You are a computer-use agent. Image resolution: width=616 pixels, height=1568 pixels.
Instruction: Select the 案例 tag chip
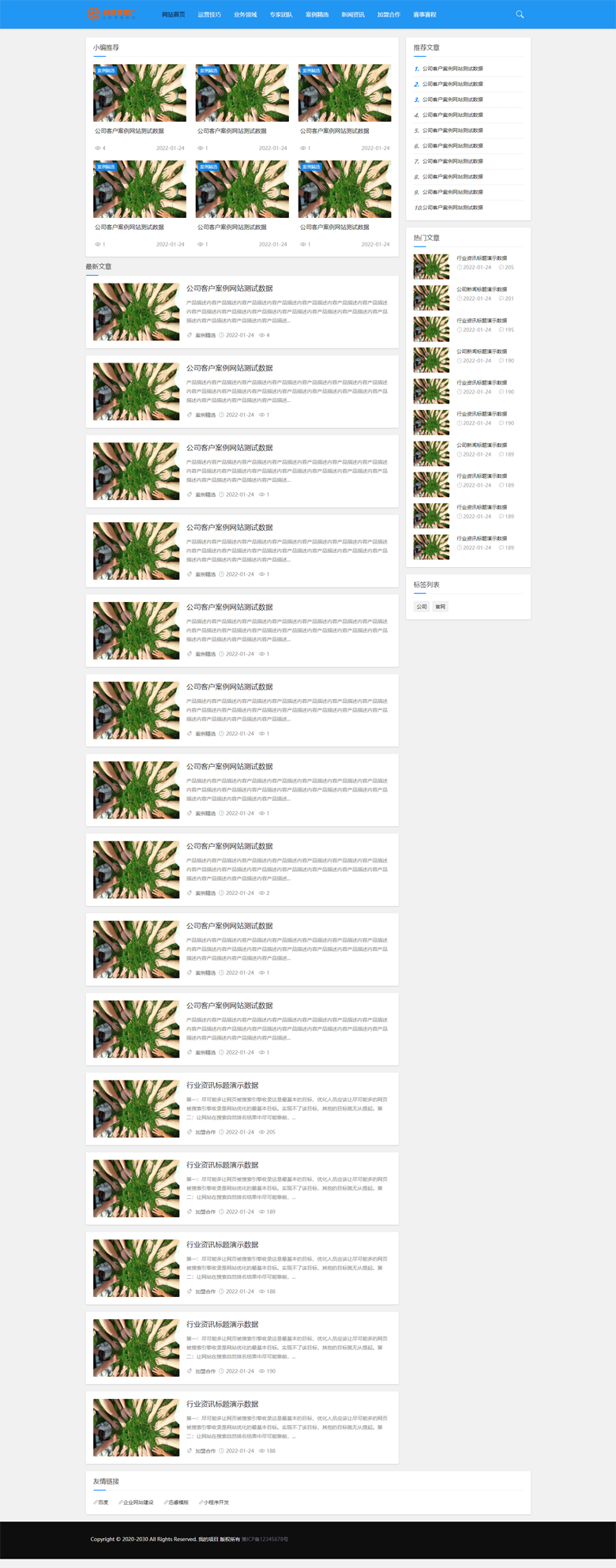pyautogui.click(x=441, y=607)
